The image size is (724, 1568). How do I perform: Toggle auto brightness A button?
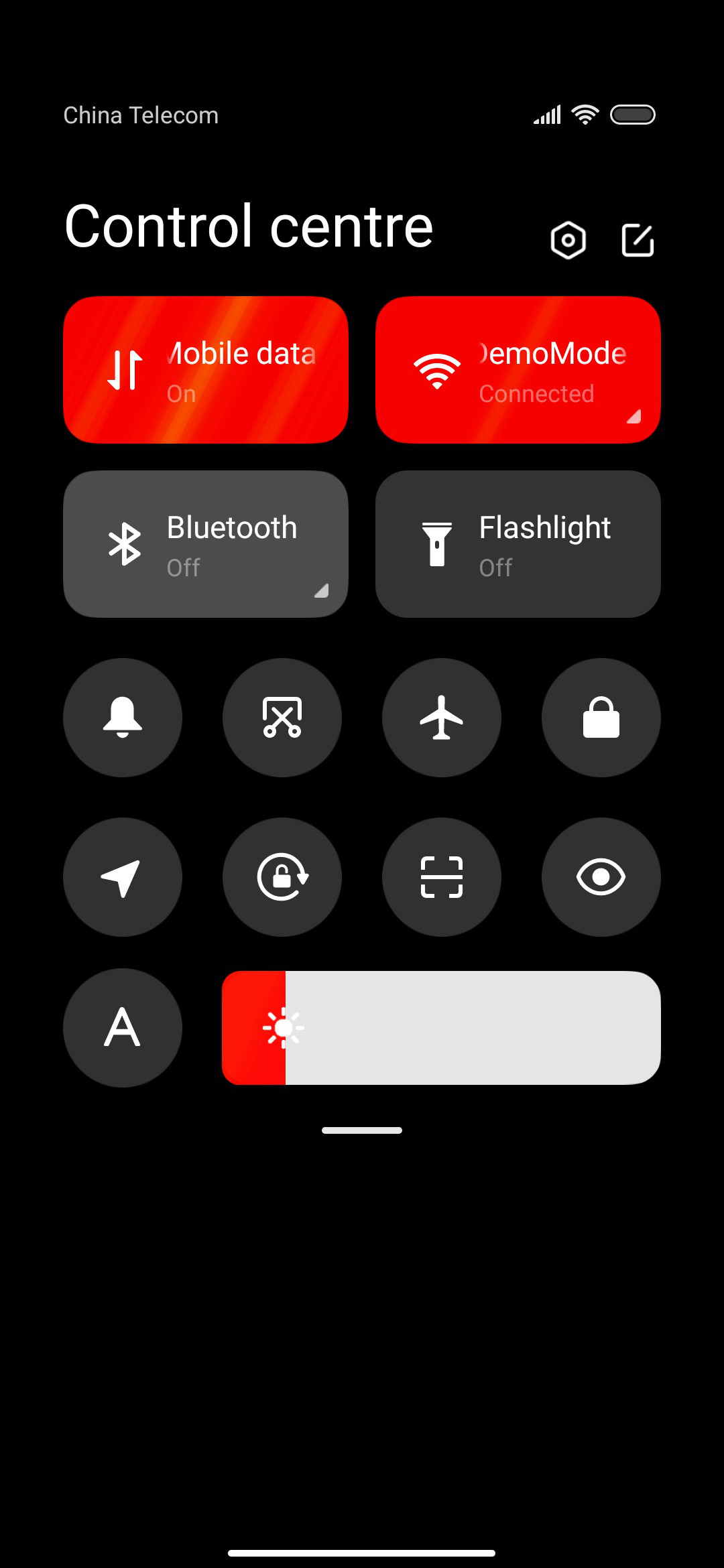coord(123,1028)
